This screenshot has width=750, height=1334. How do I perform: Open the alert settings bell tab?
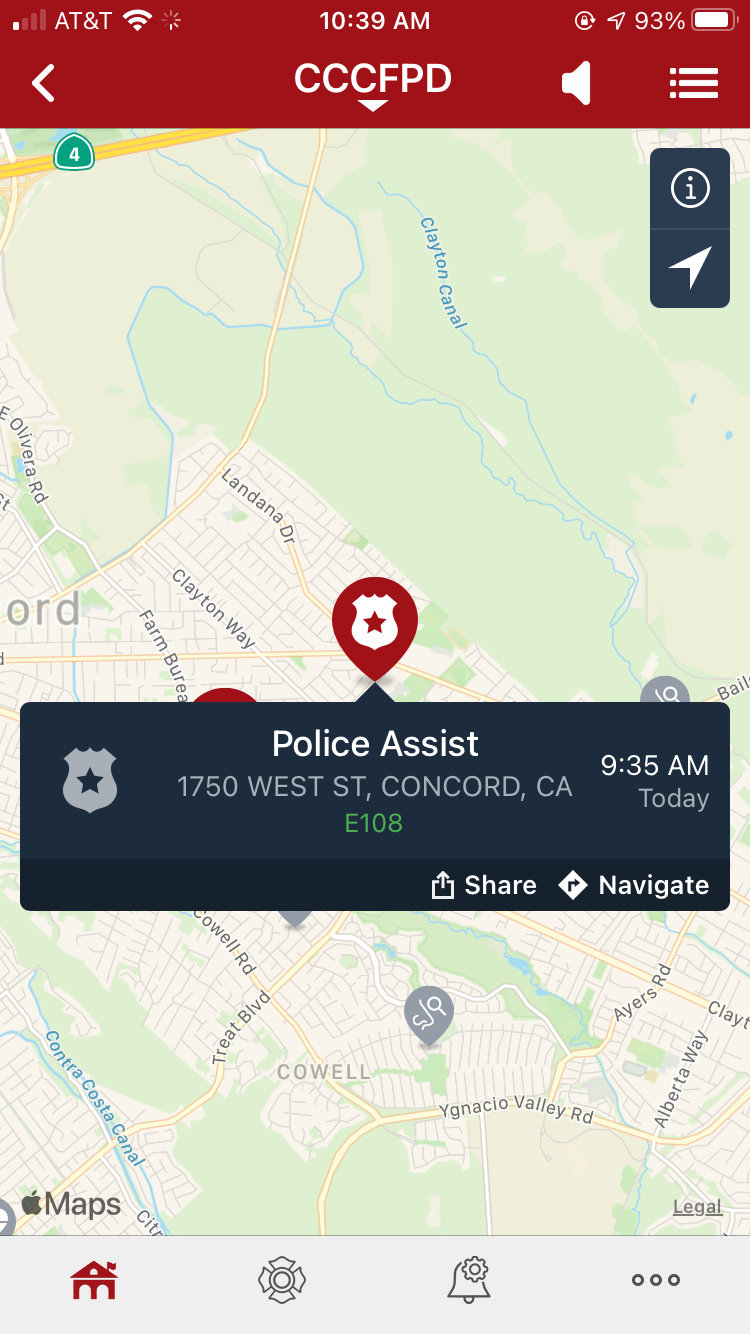(x=468, y=1280)
